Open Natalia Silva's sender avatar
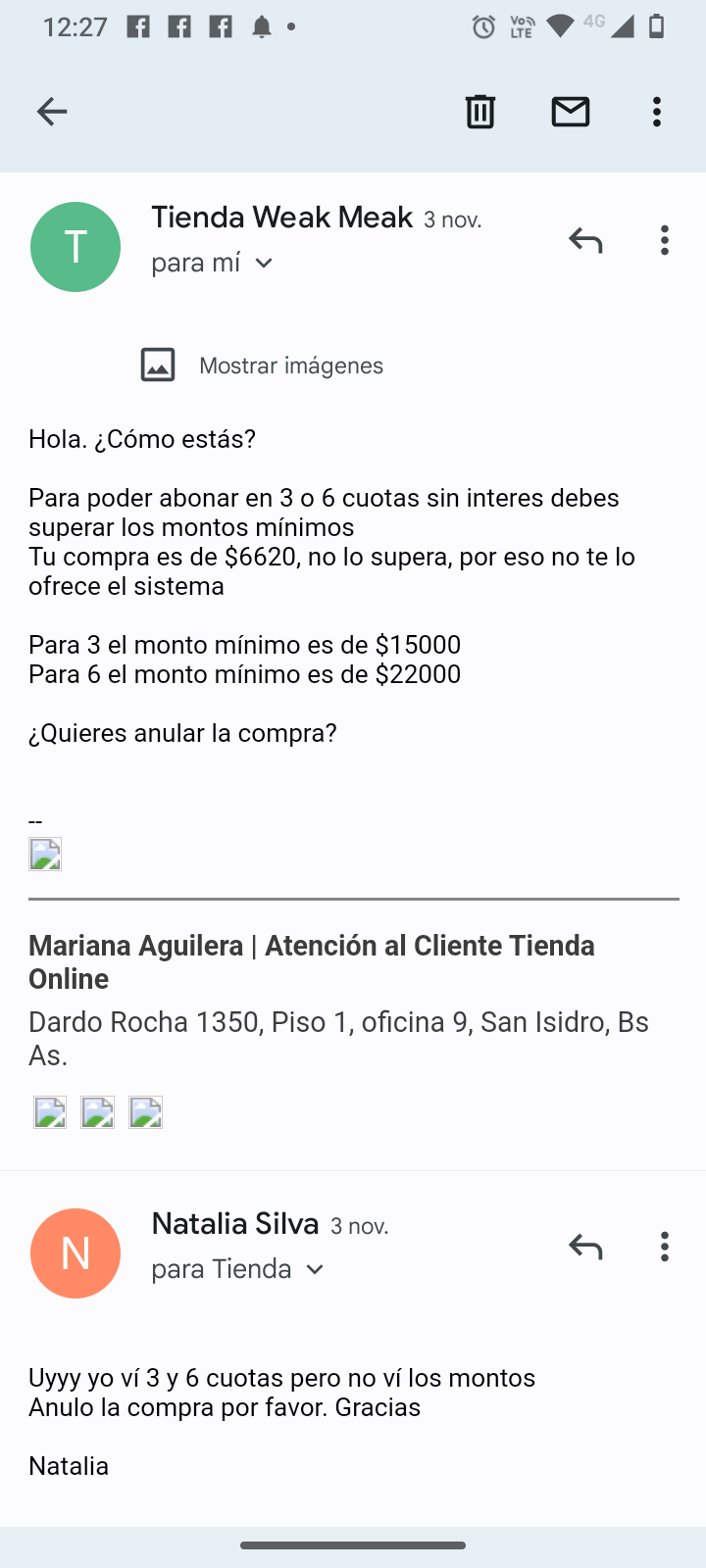Image resolution: width=706 pixels, height=1568 pixels. tap(76, 1253)
